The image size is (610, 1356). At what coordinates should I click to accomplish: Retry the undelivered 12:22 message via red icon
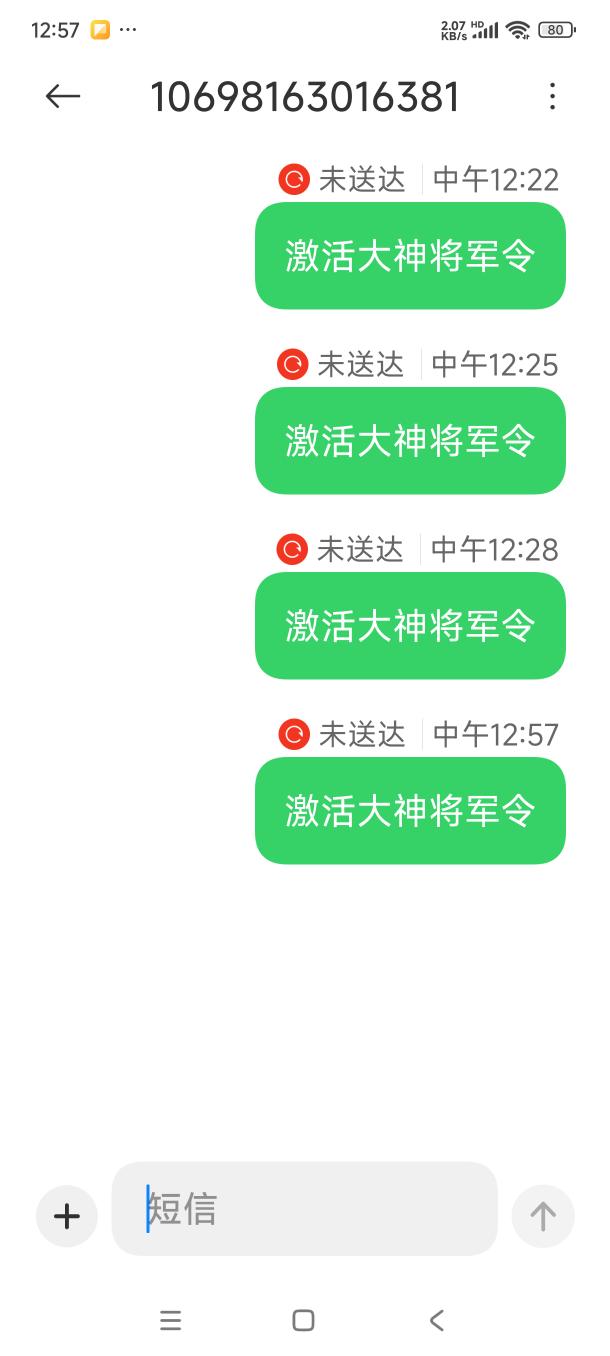[x=294, y=180]
